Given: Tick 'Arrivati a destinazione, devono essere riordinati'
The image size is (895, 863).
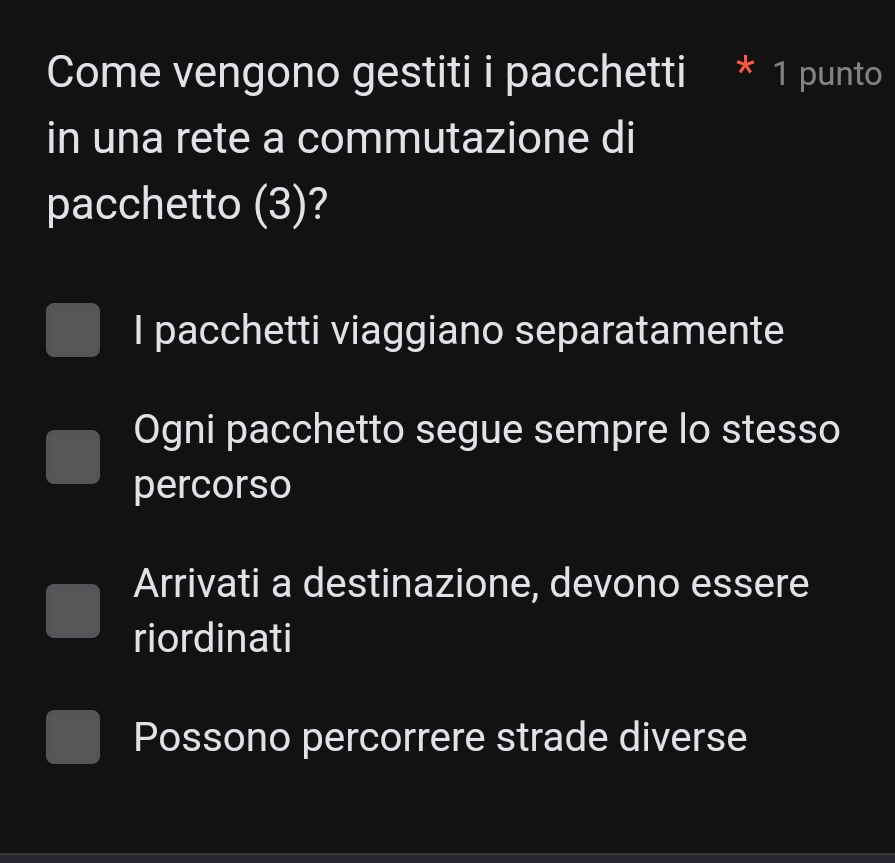Looking at the screenshot, I should [x=73, y=611].
